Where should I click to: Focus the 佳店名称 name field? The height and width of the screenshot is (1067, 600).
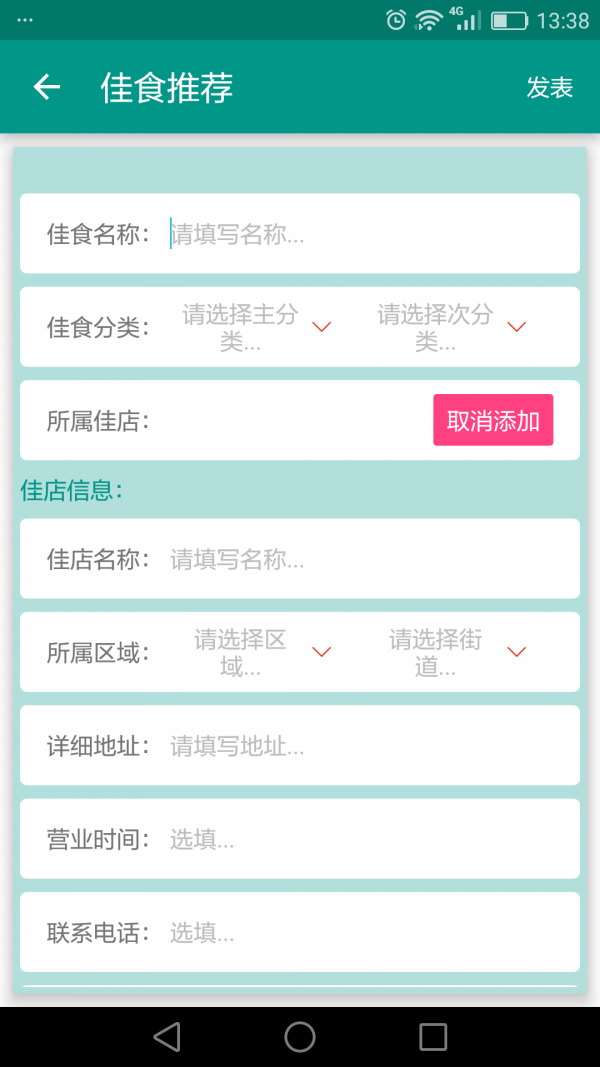pos(360,559)
